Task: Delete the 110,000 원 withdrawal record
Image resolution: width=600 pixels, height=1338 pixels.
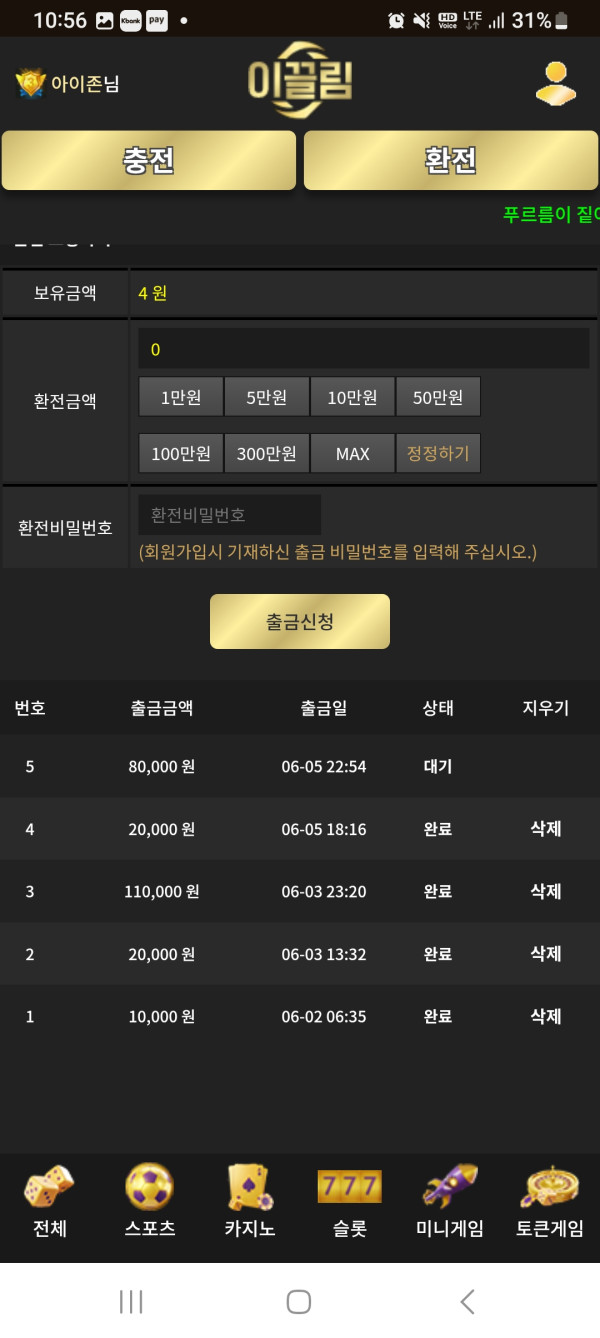Action: click(545, 891)
